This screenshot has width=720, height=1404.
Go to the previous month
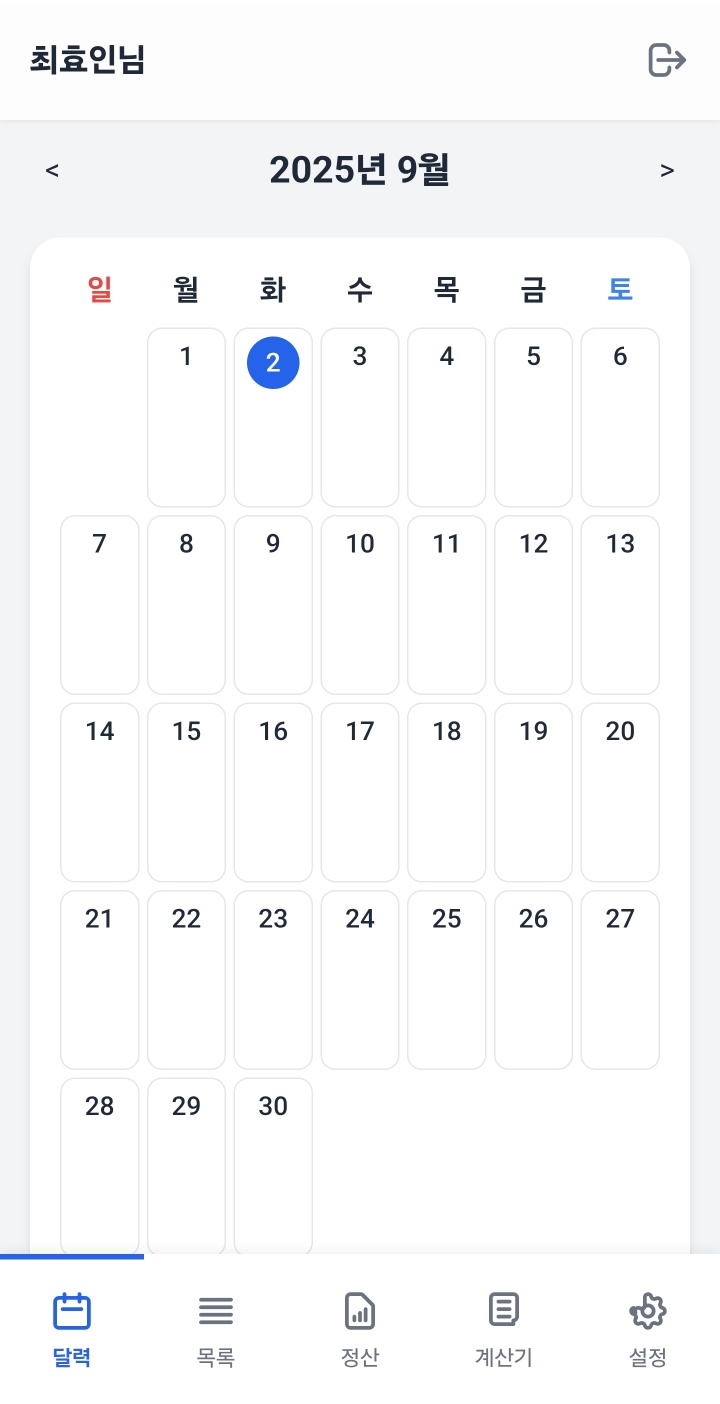pos(53,171)
